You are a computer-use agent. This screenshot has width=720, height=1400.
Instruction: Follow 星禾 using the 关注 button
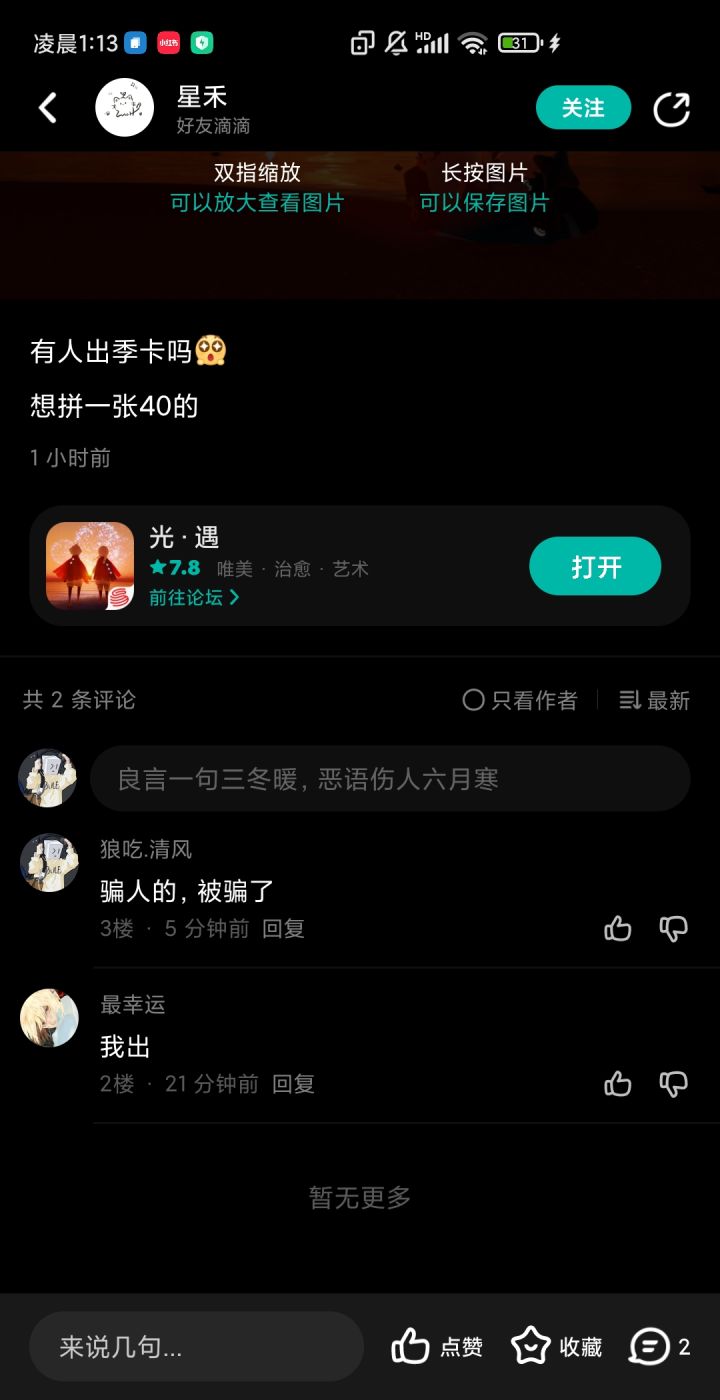pos(583,107)
